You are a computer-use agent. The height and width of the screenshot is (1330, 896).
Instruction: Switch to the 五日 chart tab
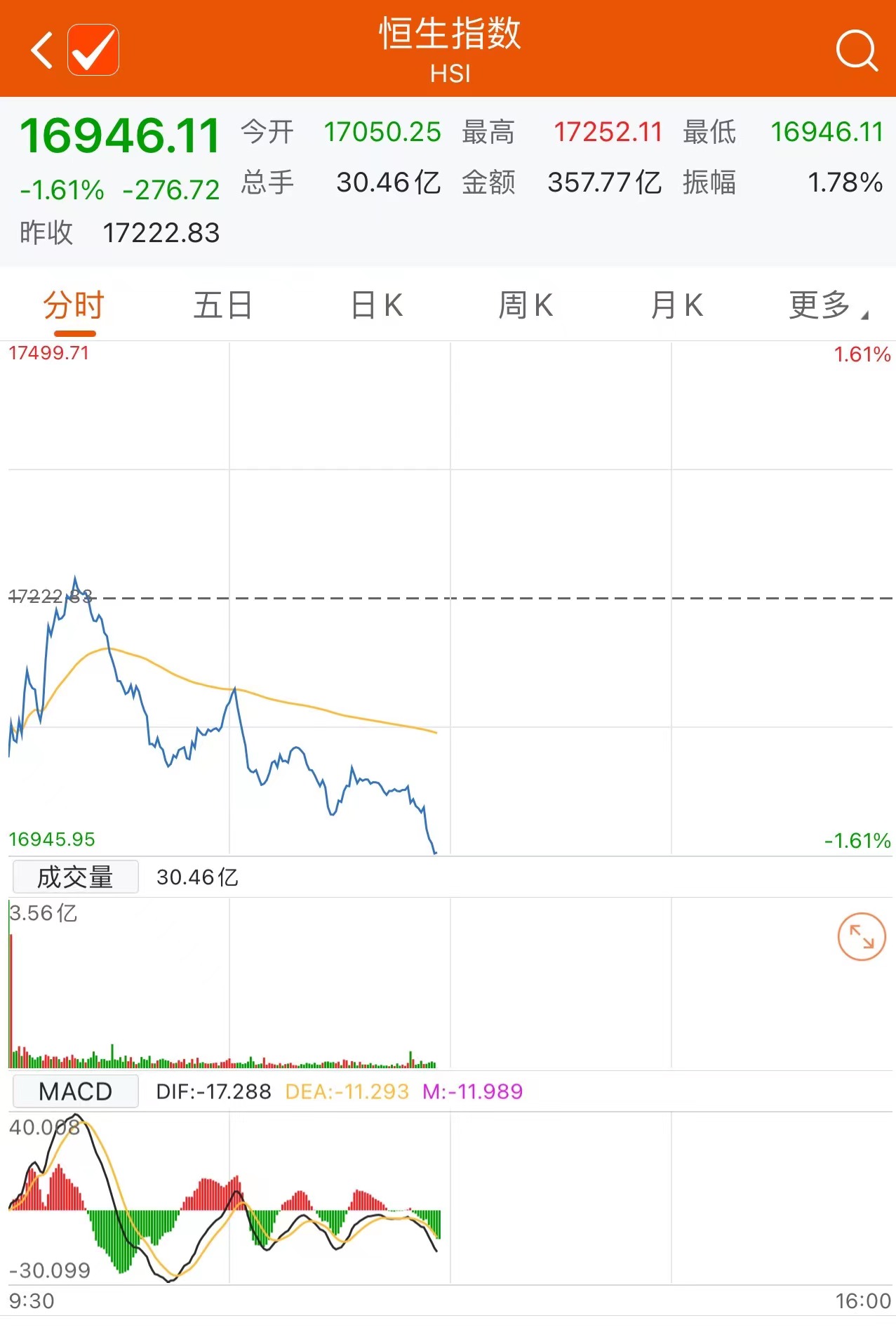pyautogui.click(x=223, y=306)
